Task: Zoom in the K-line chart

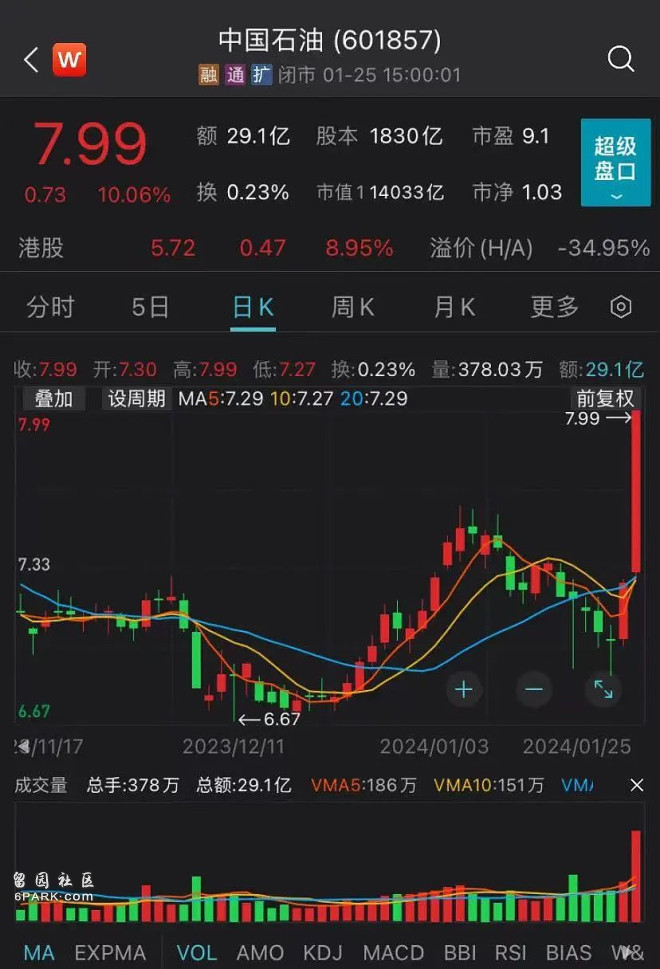Action: point(464,689)
